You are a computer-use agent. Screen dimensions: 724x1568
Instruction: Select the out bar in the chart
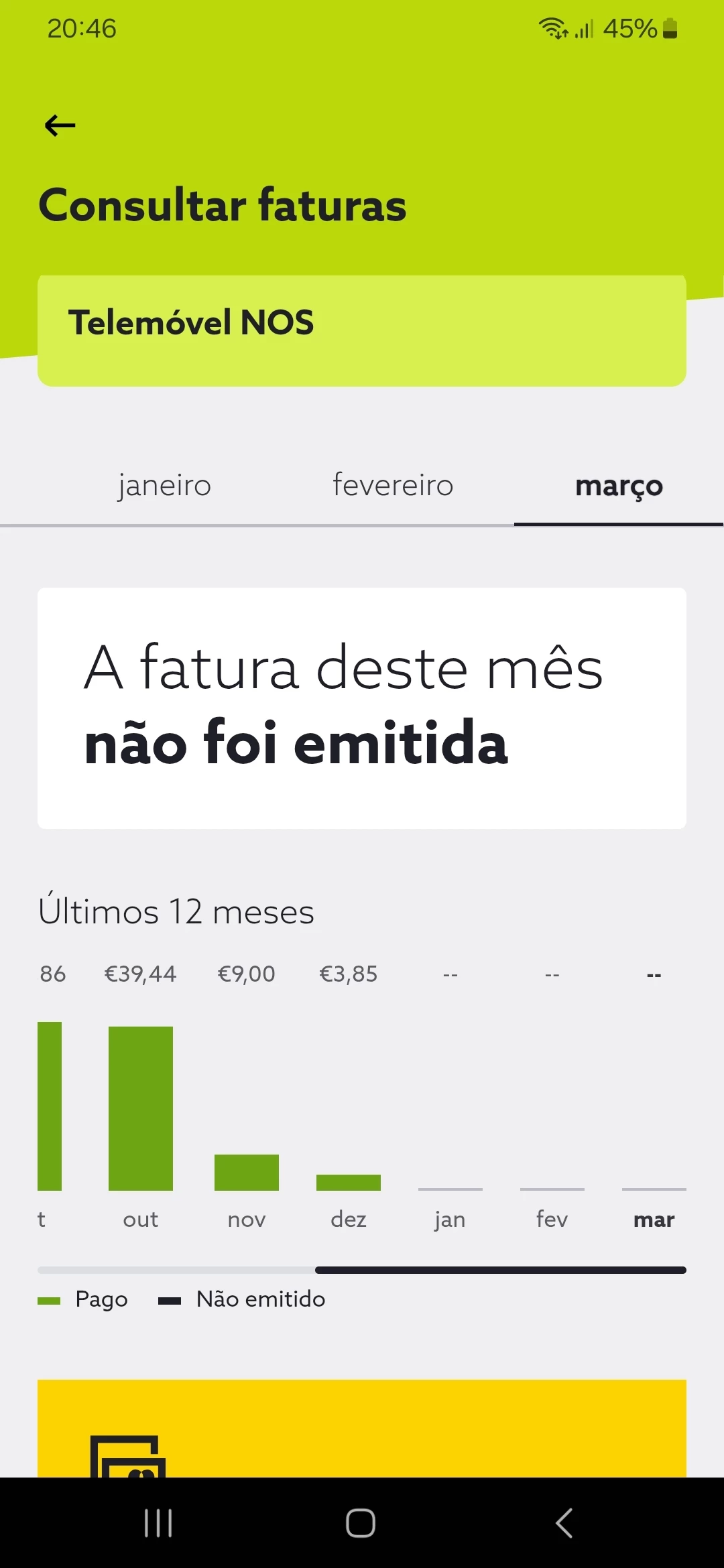pyautogui.click(x=141, y=1108)
